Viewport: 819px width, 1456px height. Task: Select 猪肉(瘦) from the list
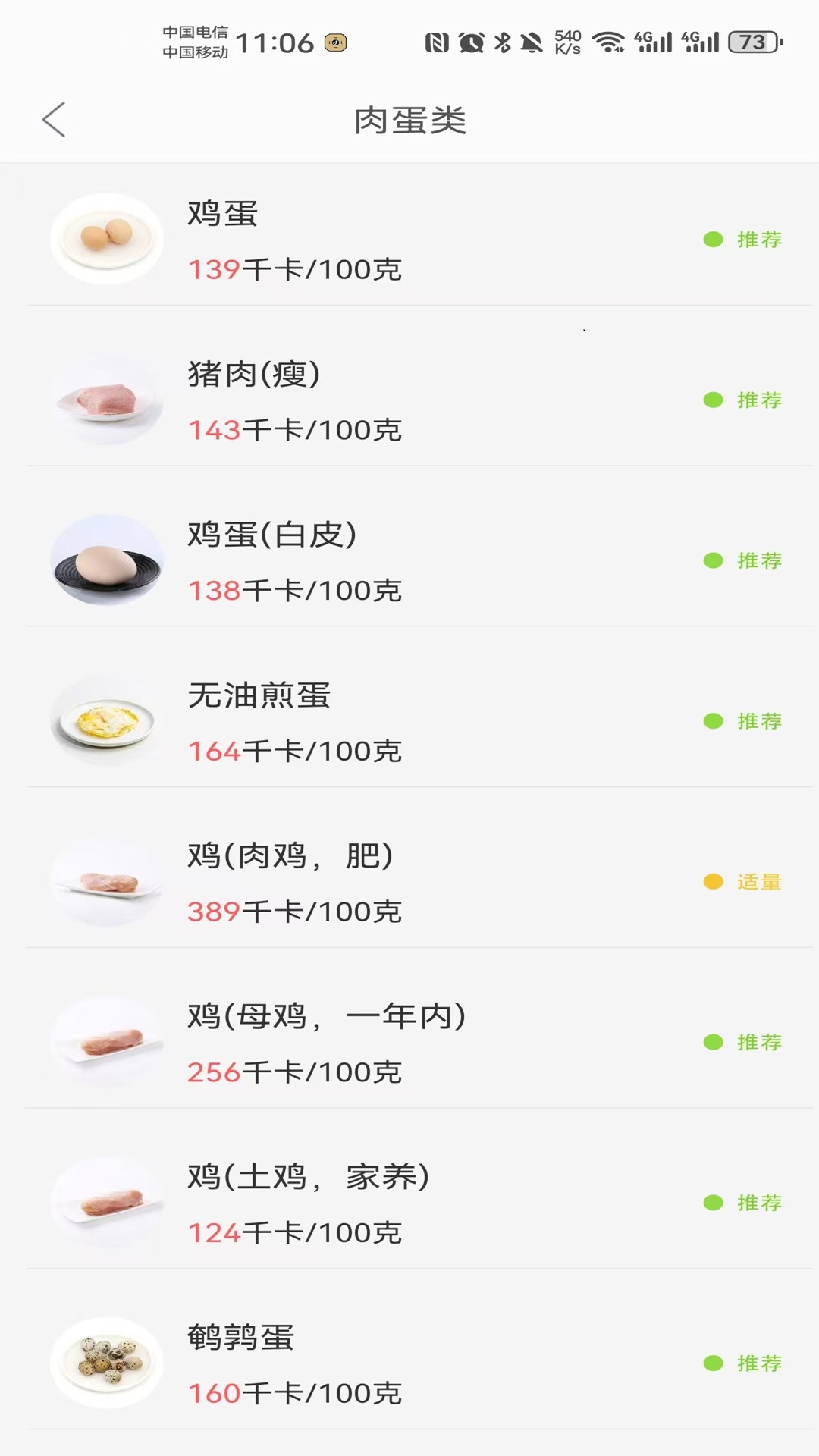[x=409, y=400]
